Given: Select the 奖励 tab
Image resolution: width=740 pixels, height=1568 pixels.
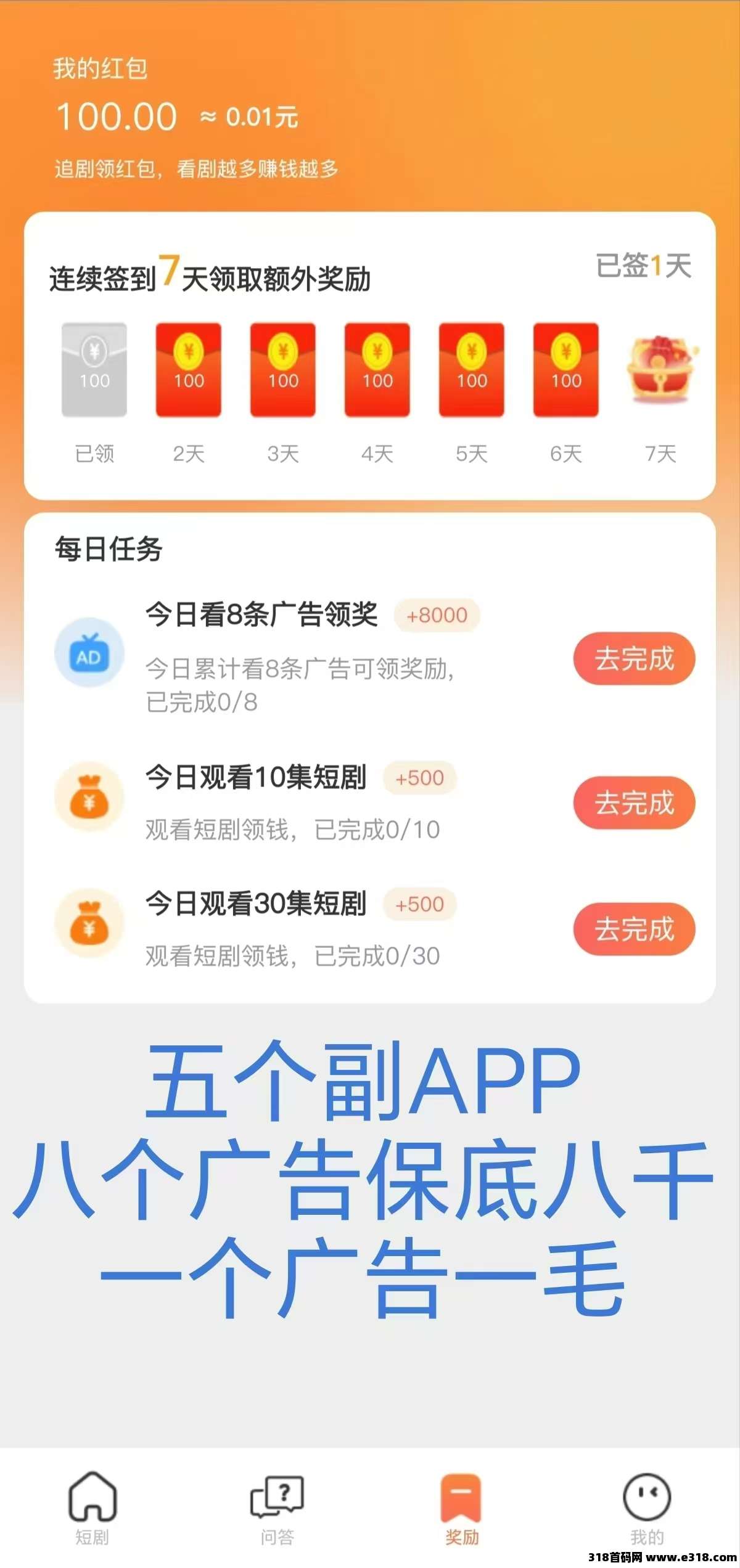Looking at the screenshot, I should point(461,1508).
